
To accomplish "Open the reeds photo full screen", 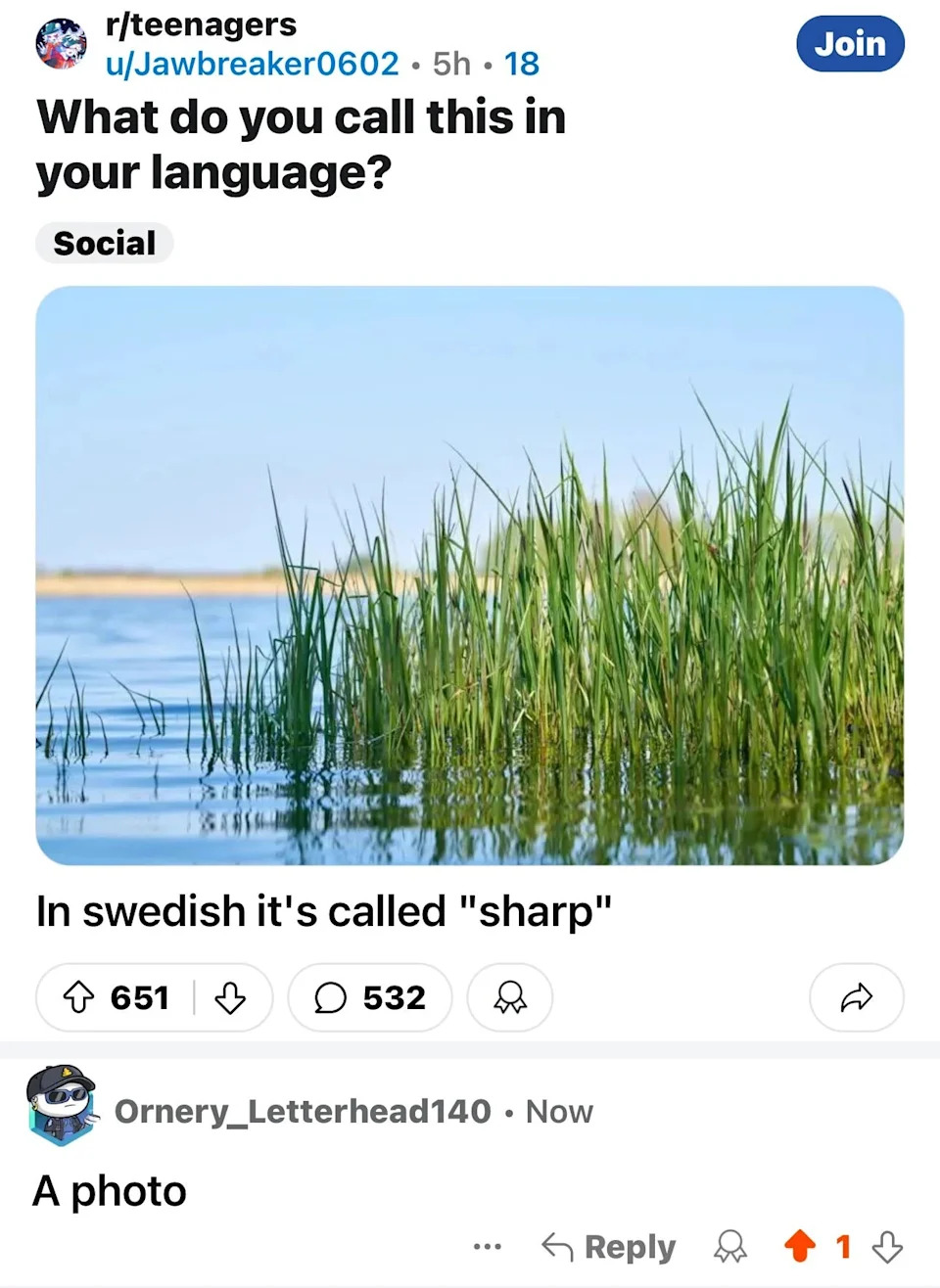I will tap(469, 575).
